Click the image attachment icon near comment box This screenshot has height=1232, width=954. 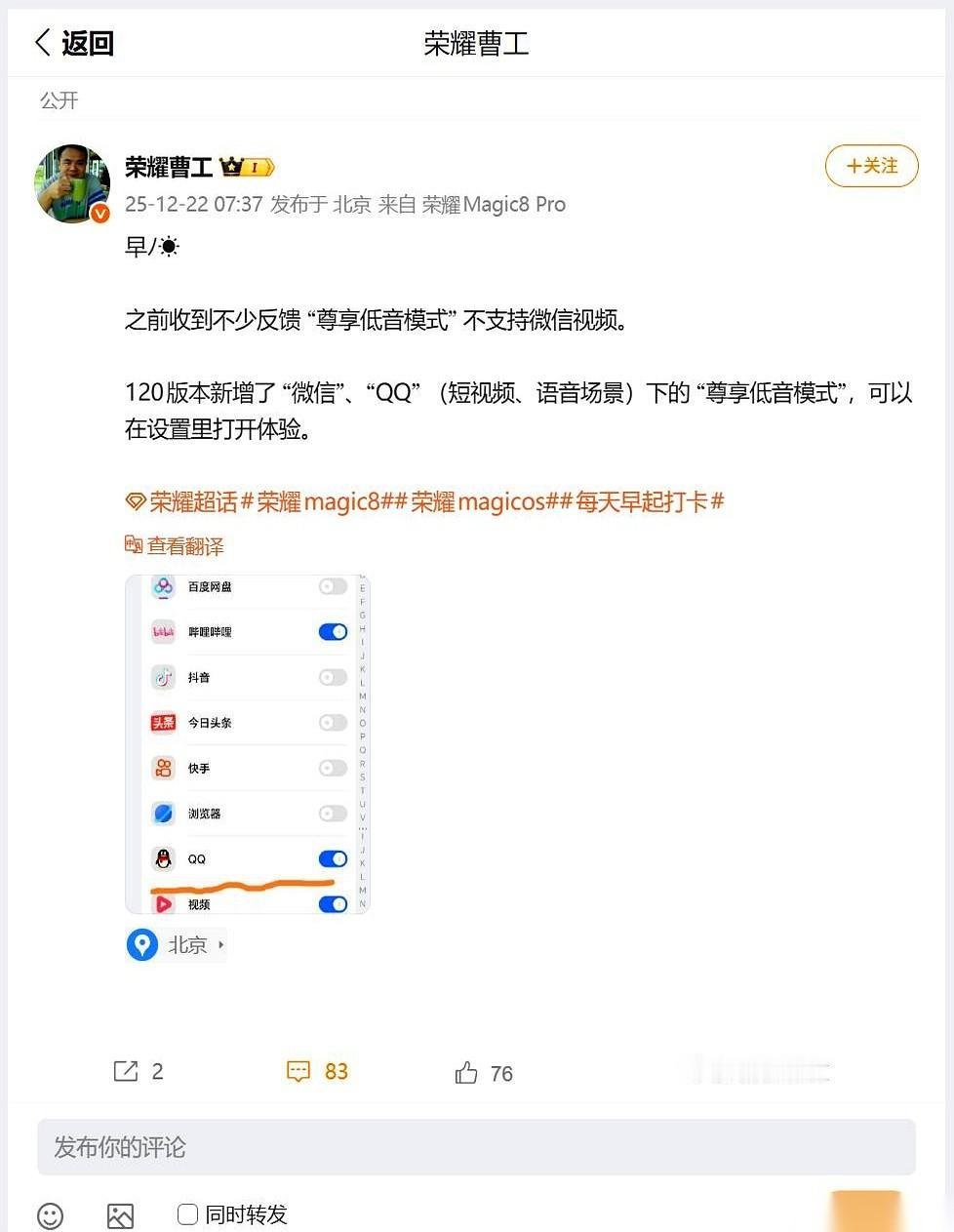point(120,1215)
